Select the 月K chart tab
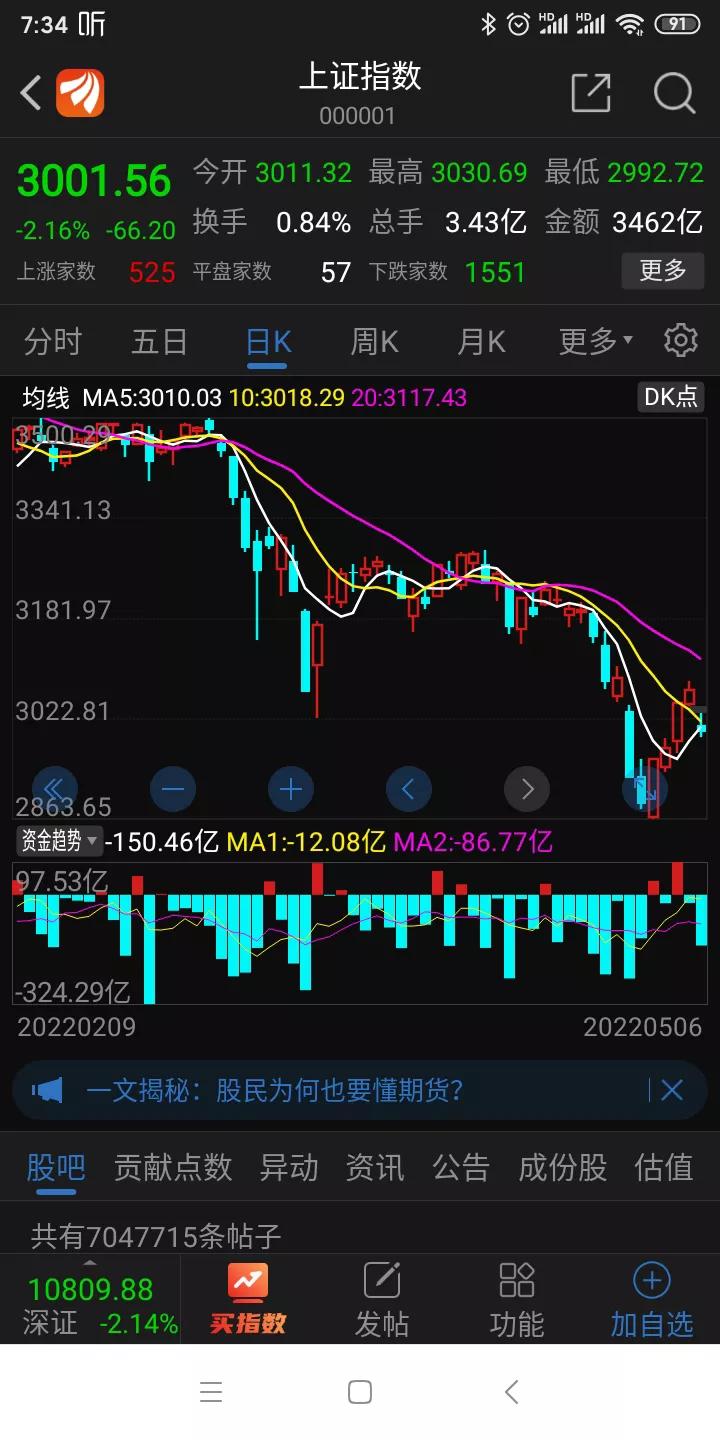Image resolution: width=720 pixels, height=1440 pixels. pyautogui.click(x=481, y=342)
